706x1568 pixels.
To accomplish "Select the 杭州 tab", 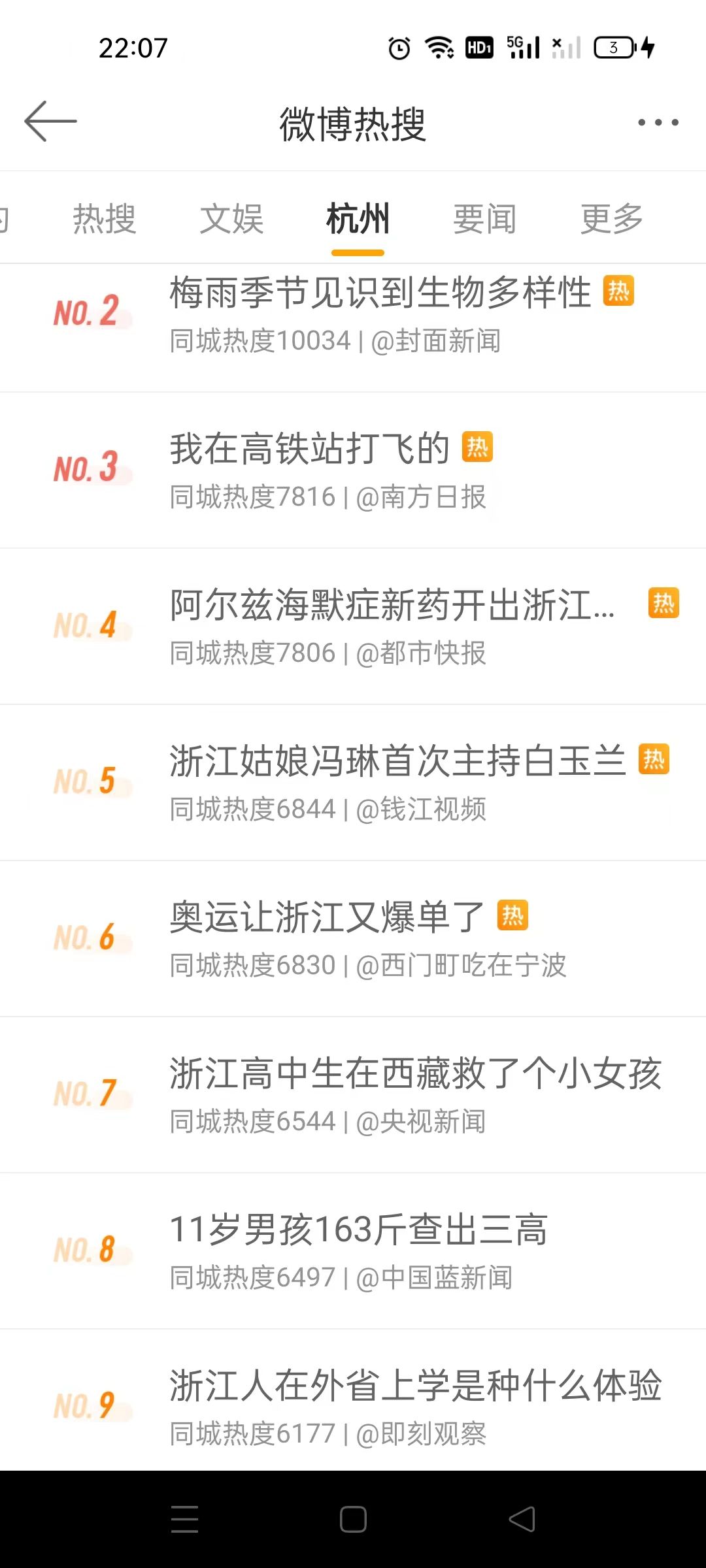I will (358, 218).
